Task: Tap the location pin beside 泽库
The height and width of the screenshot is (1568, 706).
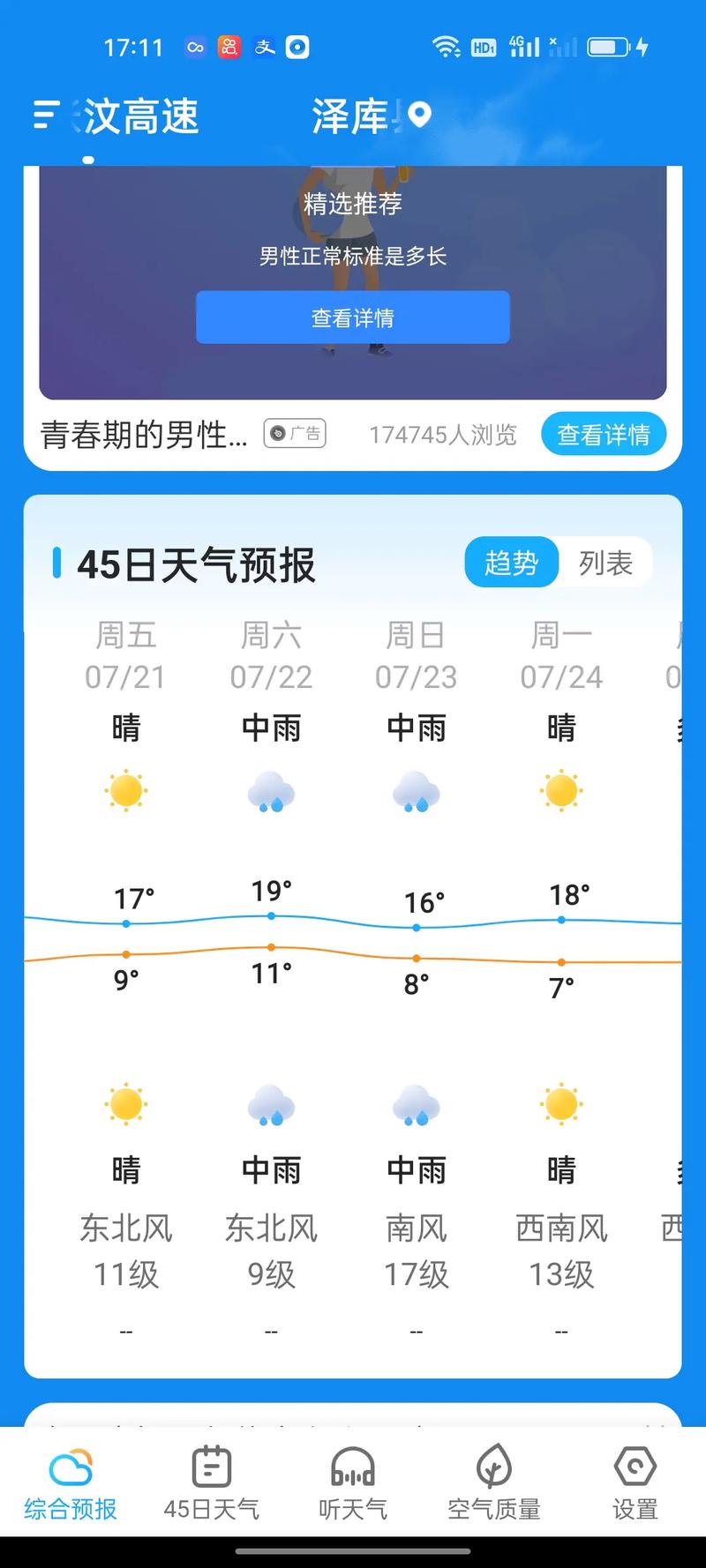Action: pos(417,114)
